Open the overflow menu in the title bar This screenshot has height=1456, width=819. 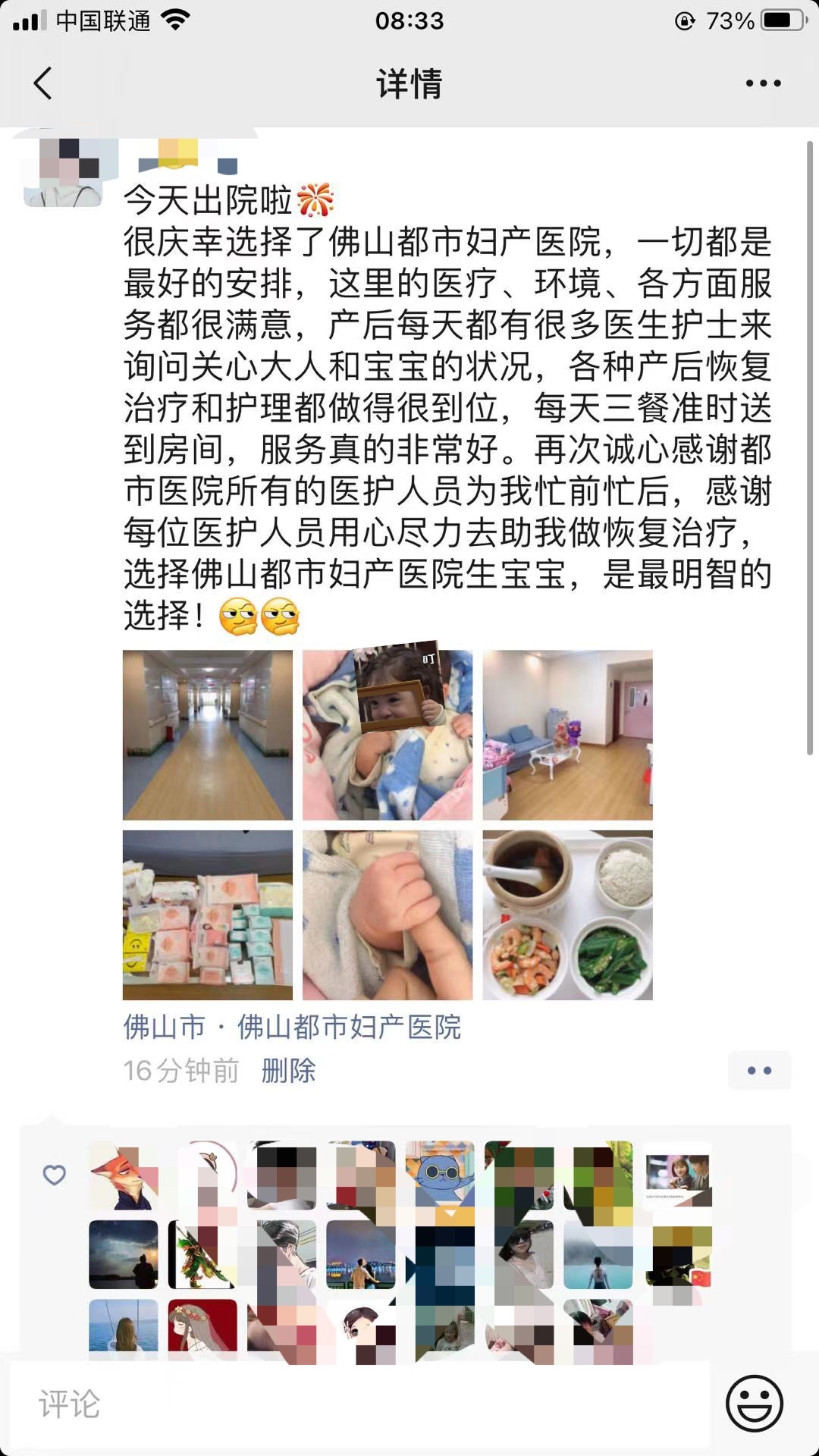(x=763, y=83)
